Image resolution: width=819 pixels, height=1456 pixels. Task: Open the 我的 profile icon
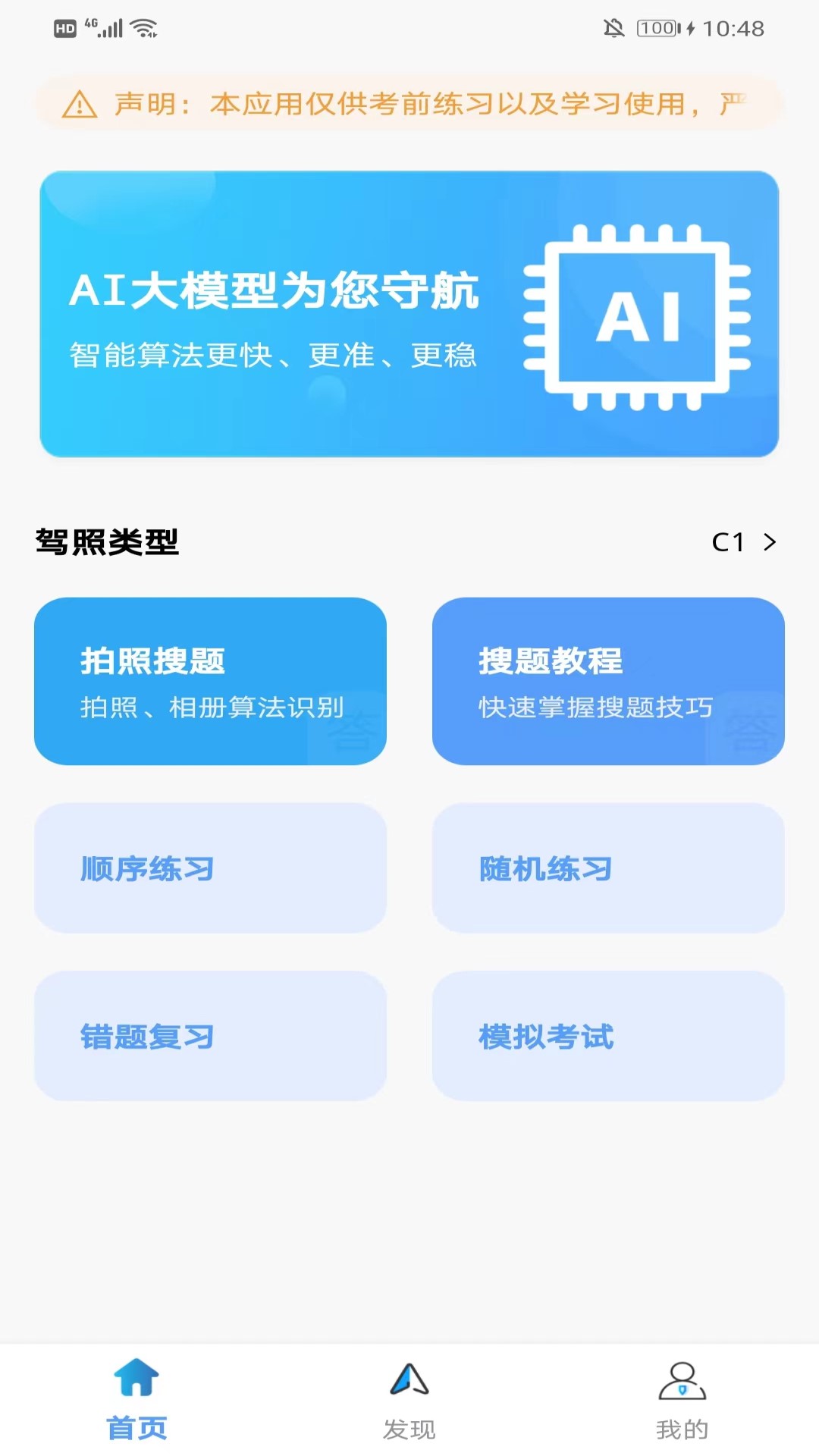pyautogui.click(x=681, y=1388)
